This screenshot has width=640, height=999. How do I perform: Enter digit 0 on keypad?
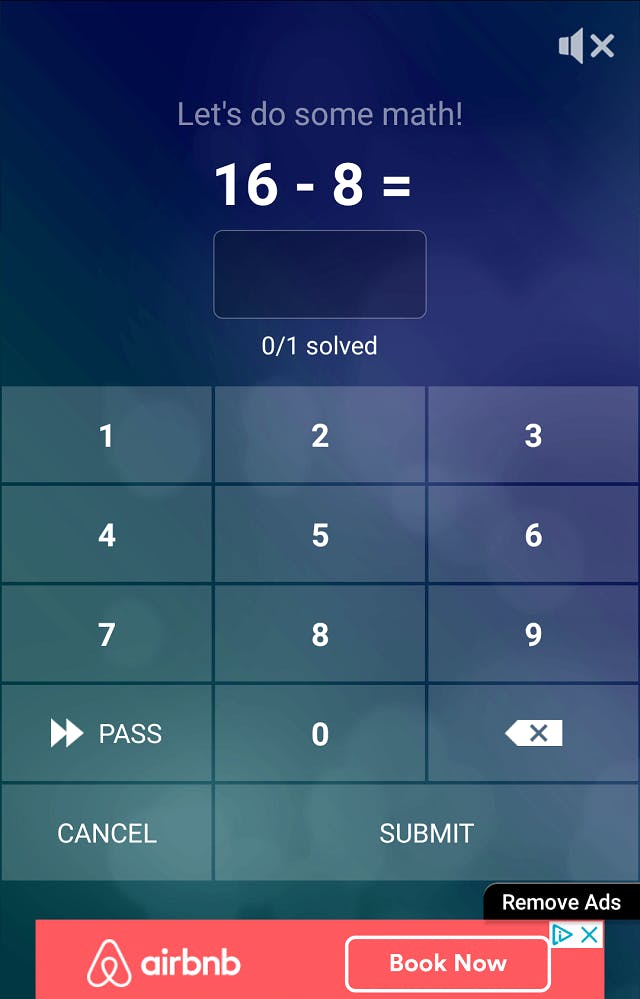320,734
